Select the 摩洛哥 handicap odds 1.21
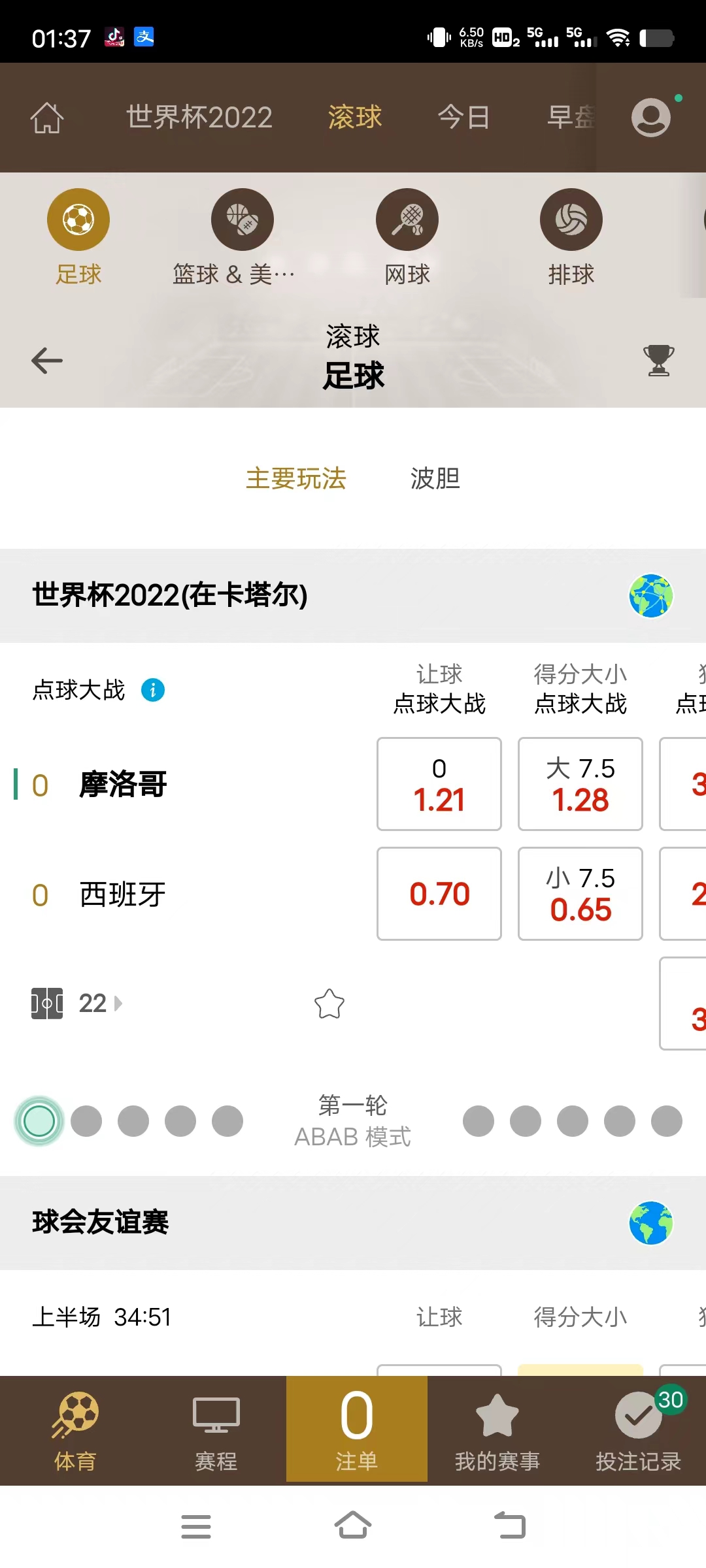The width and height of the screenshot is (706, 1568). coord(439,784)
